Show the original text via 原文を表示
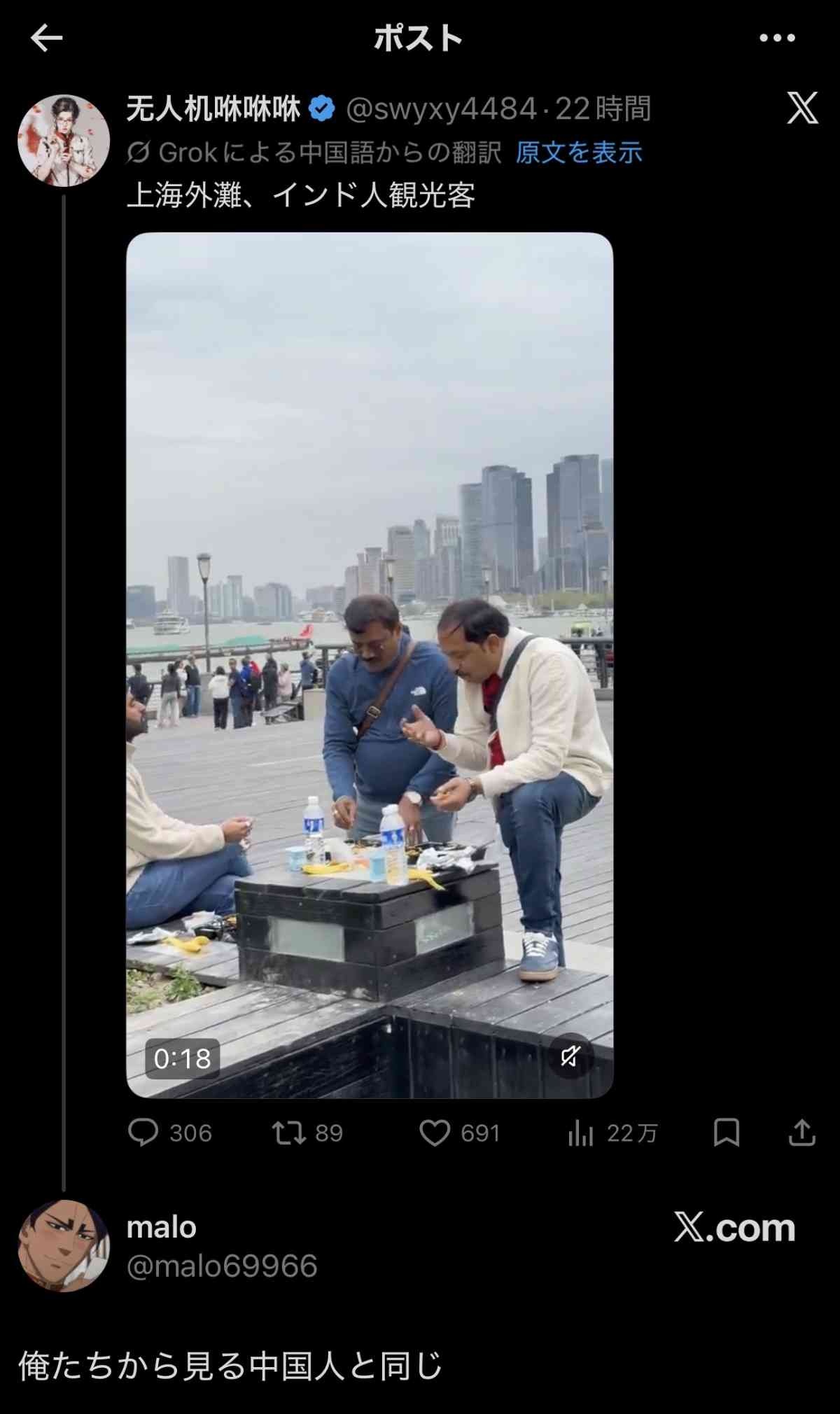 point(578,152)
